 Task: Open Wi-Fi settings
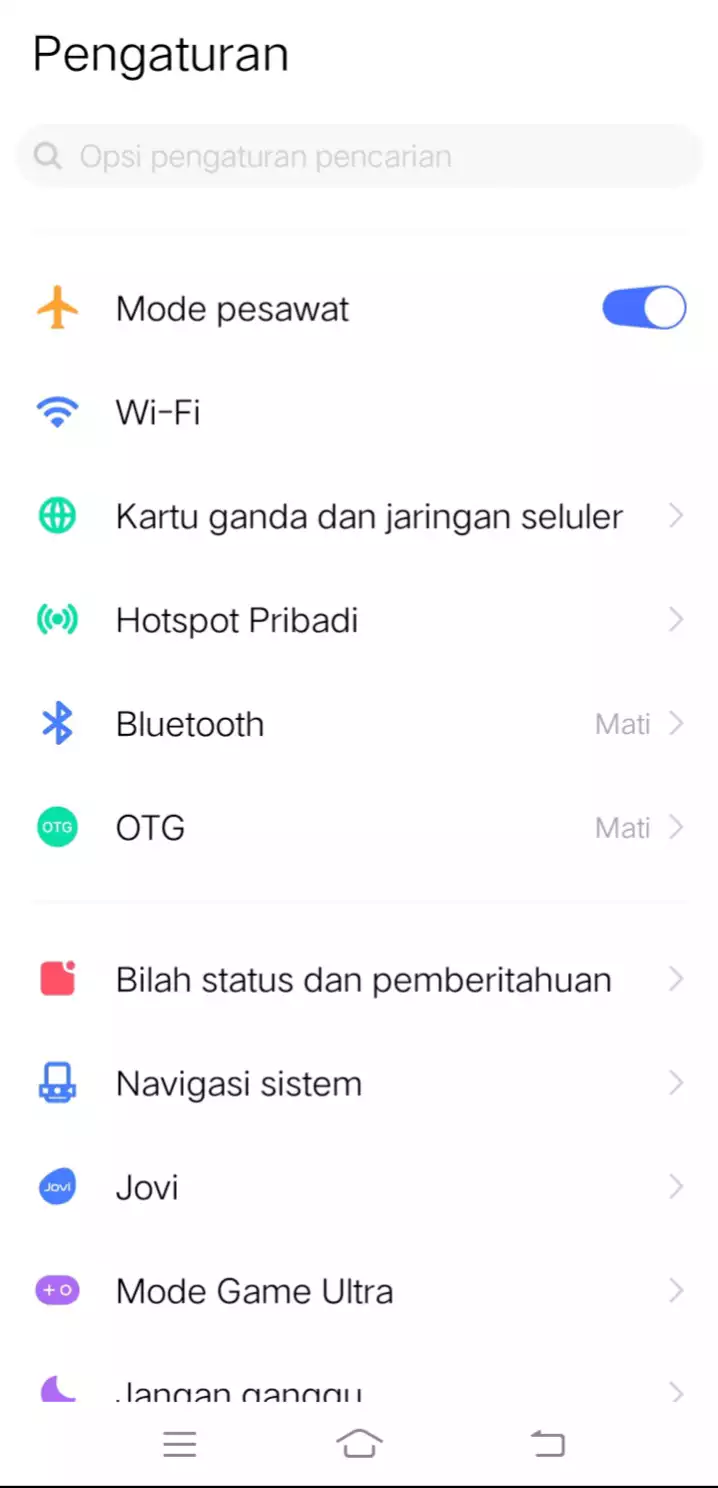coord(359,412)
